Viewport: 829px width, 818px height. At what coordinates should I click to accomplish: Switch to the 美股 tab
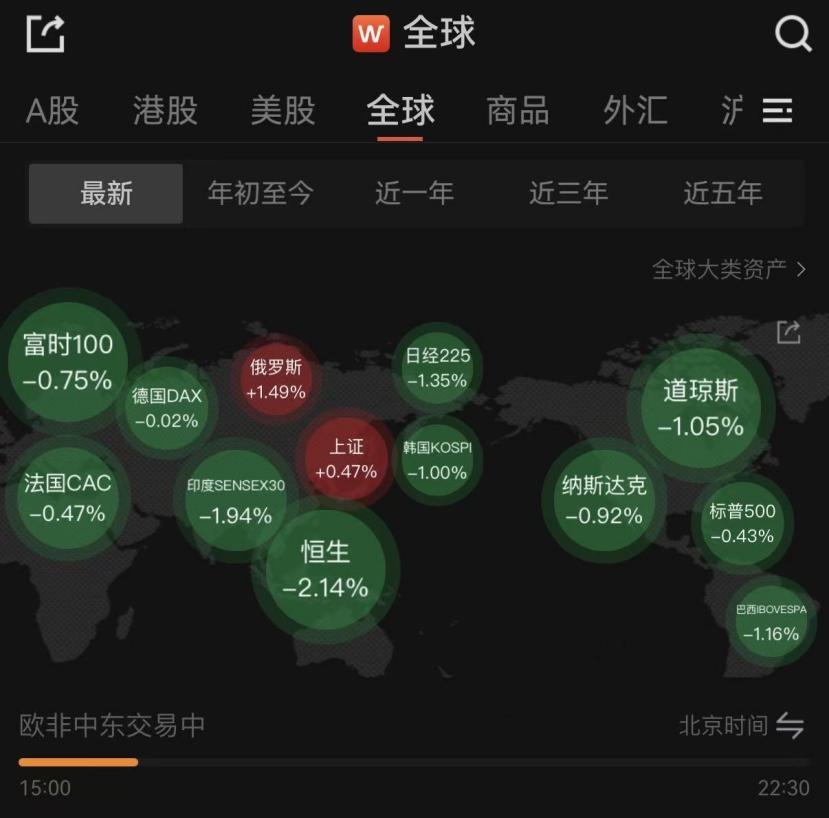coord(282,110)
